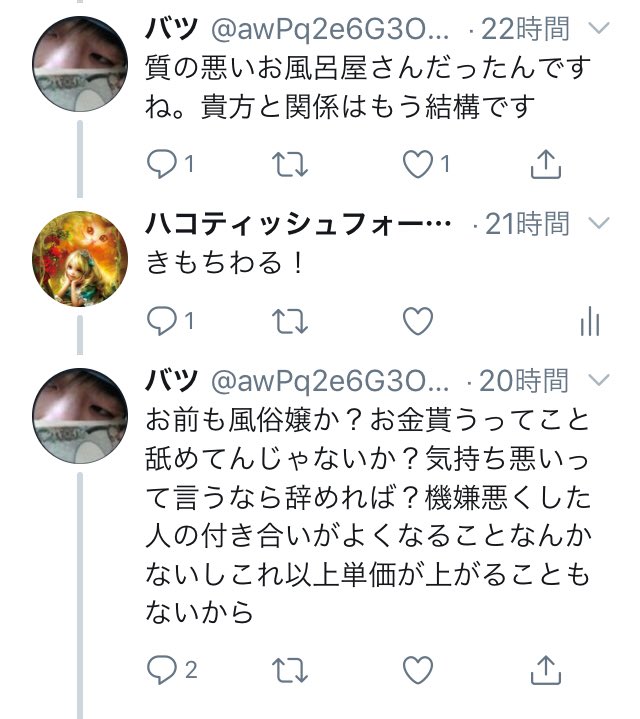Like the きもちわる！ tweet

tap(416, 321)
